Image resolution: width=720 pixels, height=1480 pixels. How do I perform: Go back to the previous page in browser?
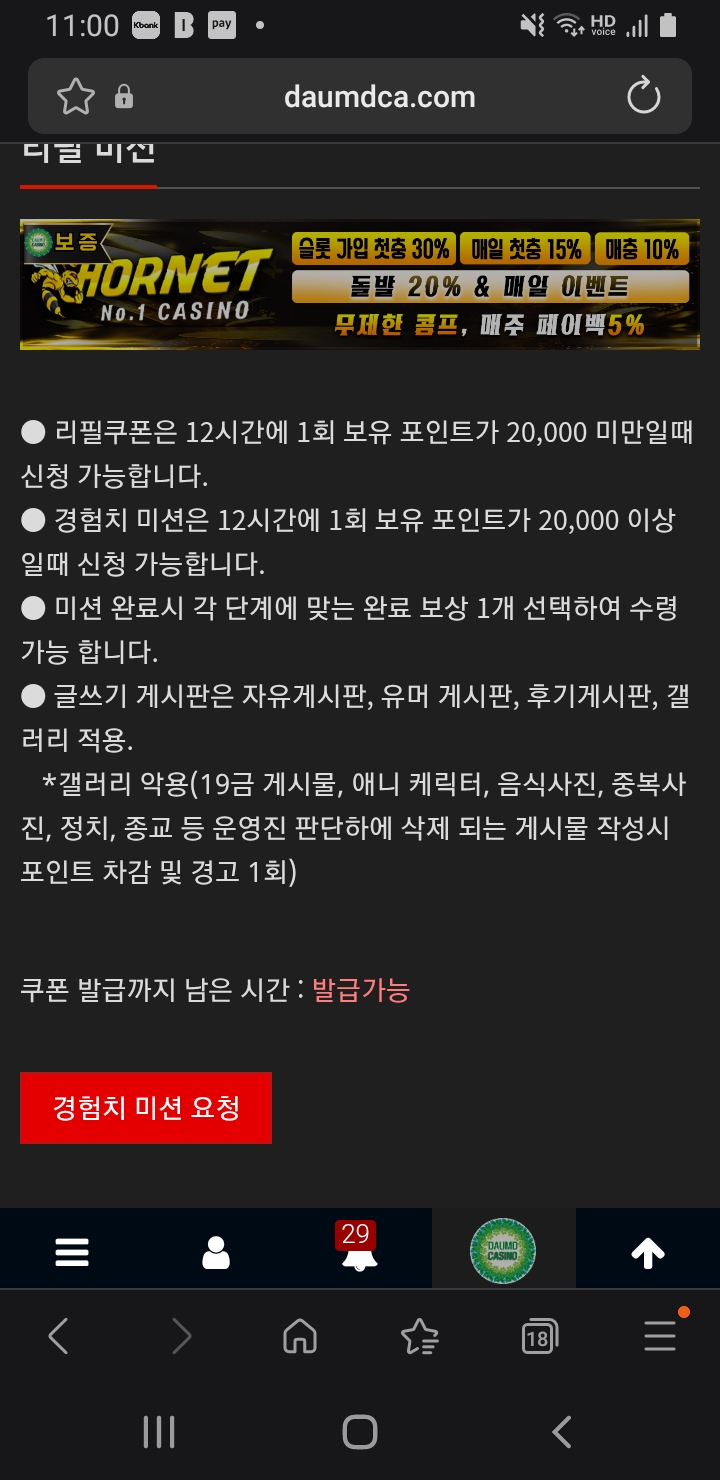coord(59,1336)
